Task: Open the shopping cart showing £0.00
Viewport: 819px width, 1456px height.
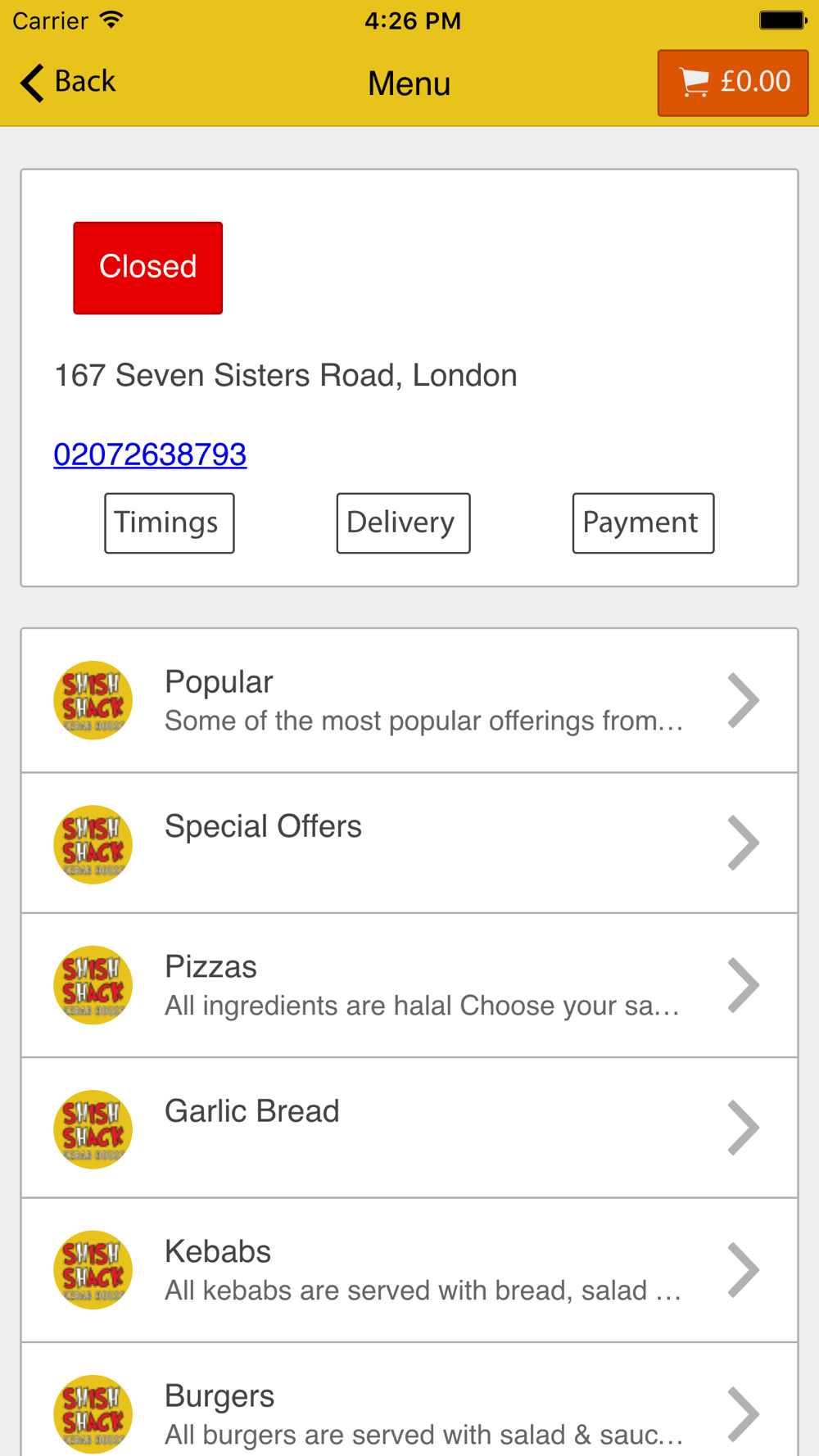Action: 733,83
